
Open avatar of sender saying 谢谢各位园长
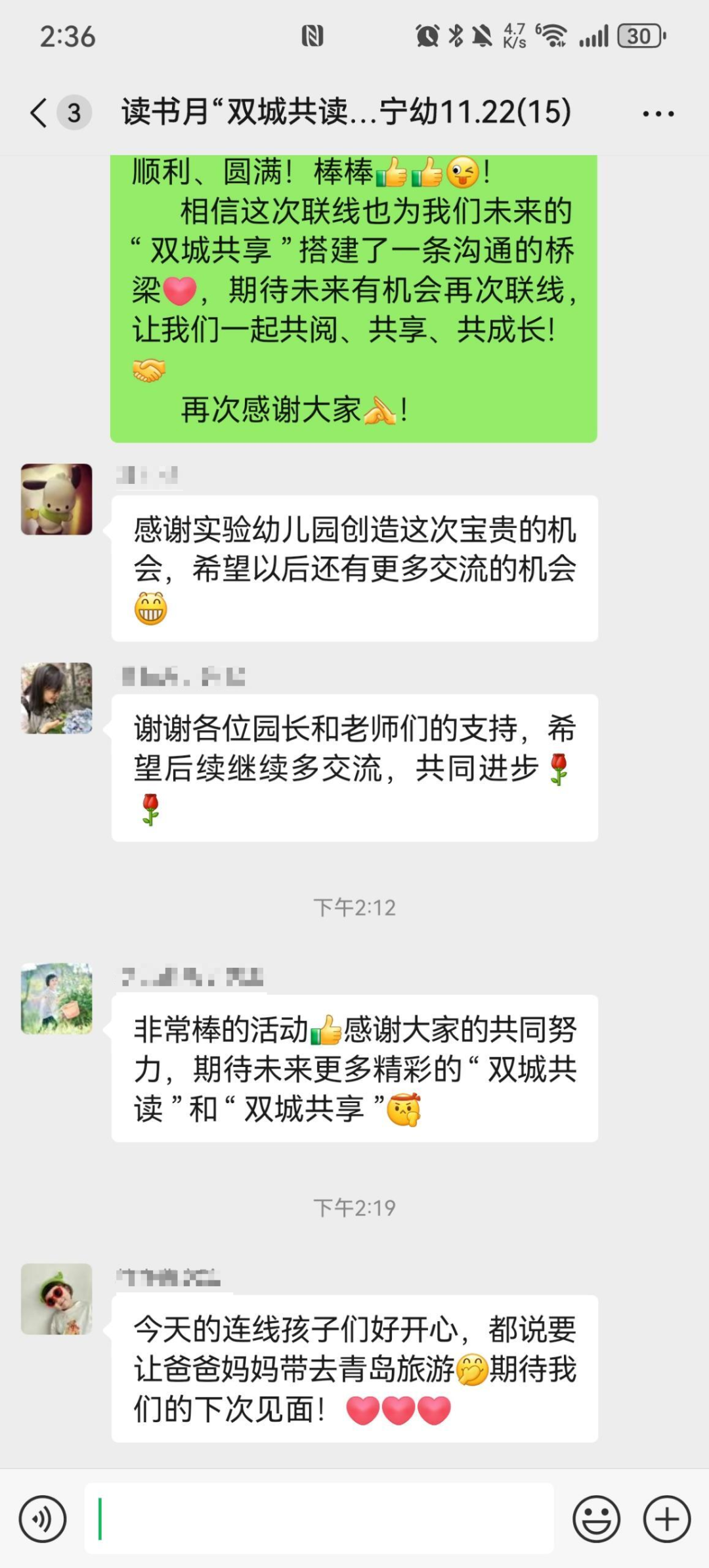pos(56,697)
